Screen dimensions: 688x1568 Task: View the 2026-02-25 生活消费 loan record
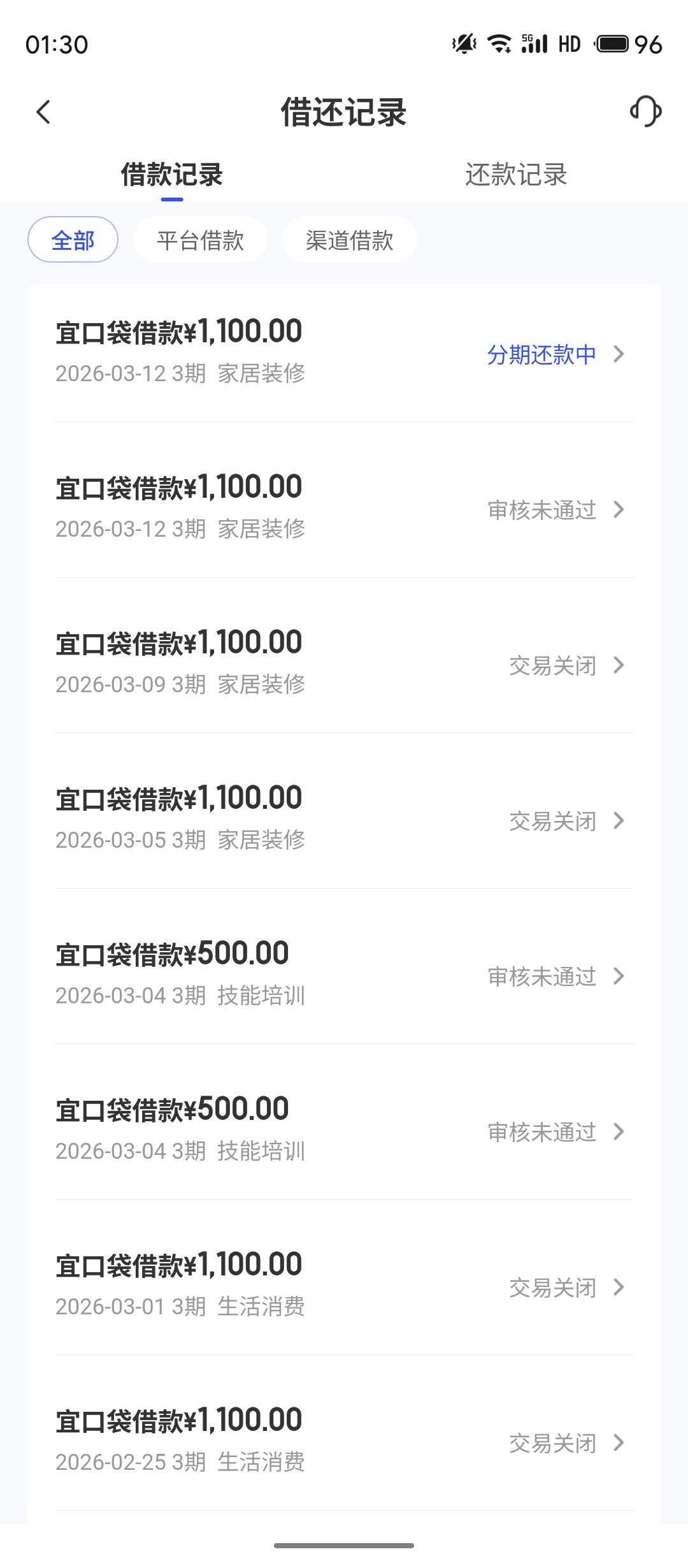(344, 1441)
